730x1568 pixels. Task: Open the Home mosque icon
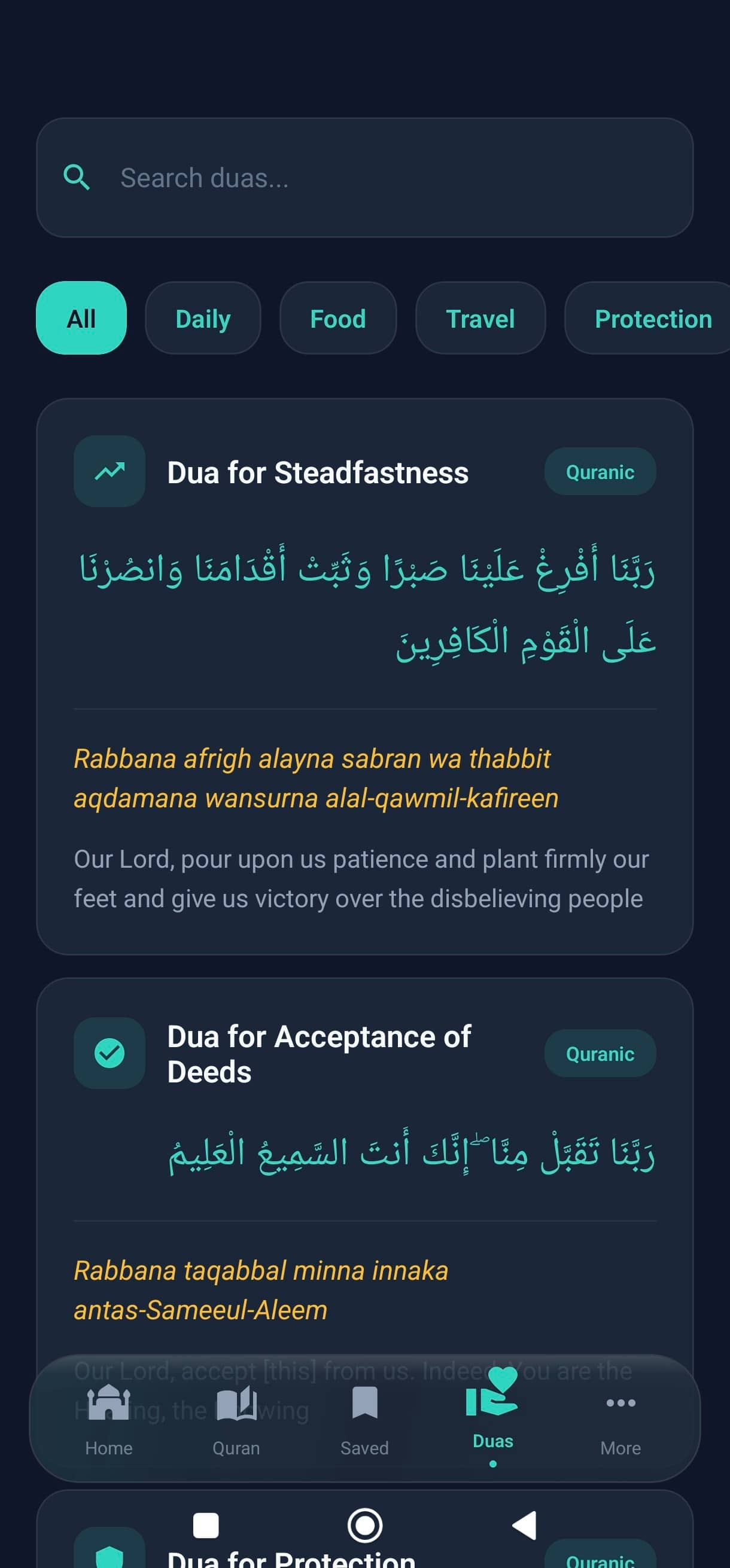108,1402
